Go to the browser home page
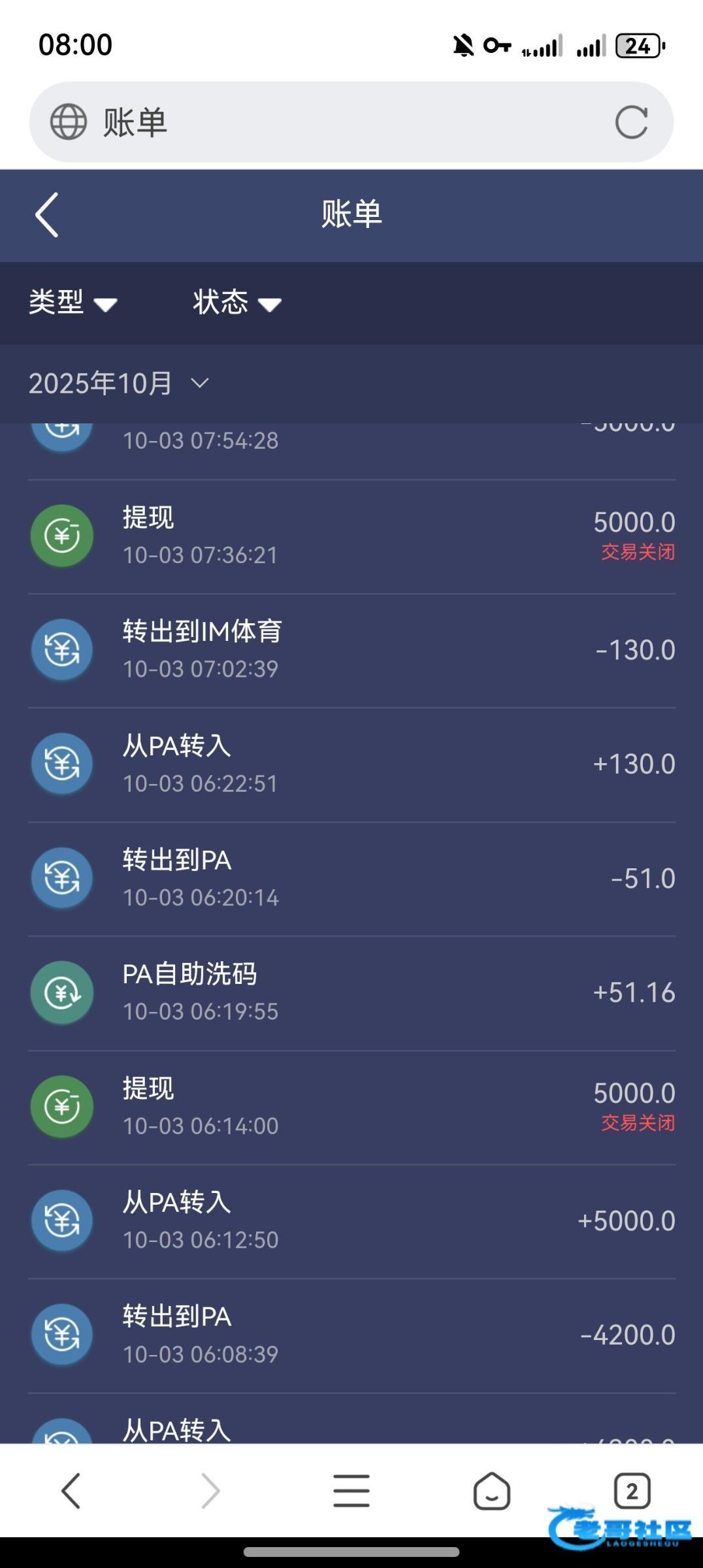Screen dimensions: 703x1568 (x=491, y=1491)
